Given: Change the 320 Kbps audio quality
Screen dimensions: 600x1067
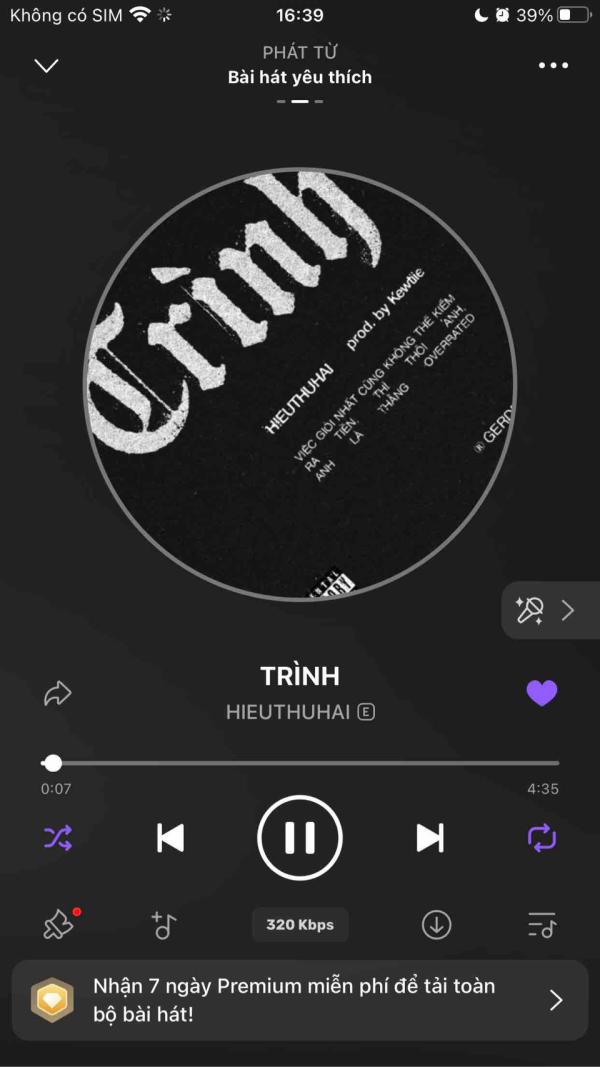Looking at the screenshot, I should [x=300, y=925].
